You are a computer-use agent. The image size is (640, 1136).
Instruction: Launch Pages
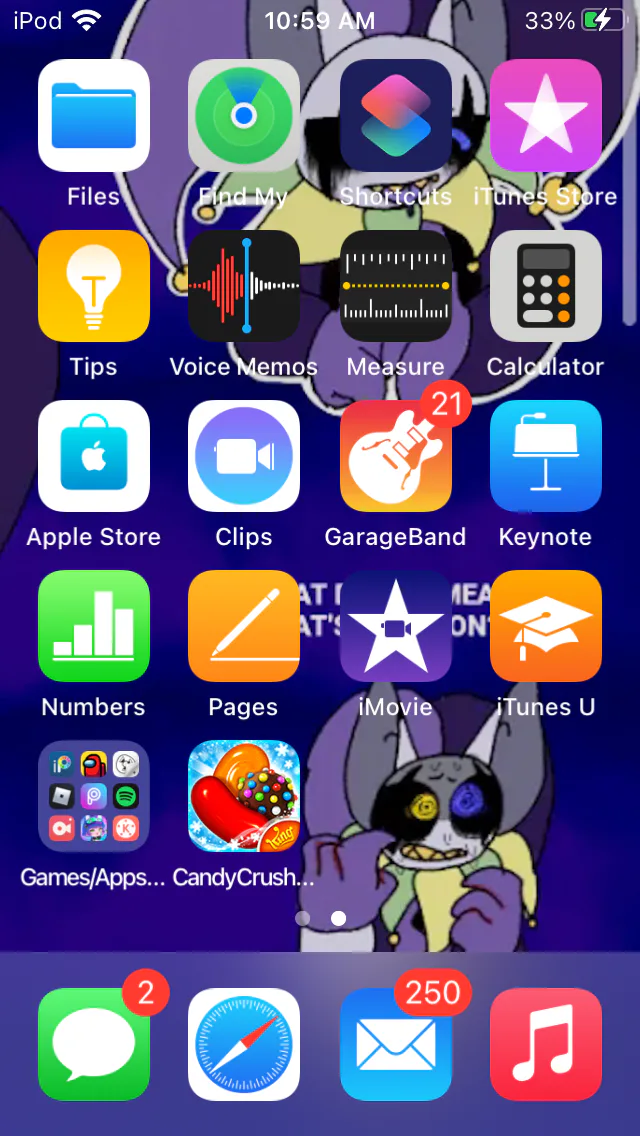coord(244,626)
